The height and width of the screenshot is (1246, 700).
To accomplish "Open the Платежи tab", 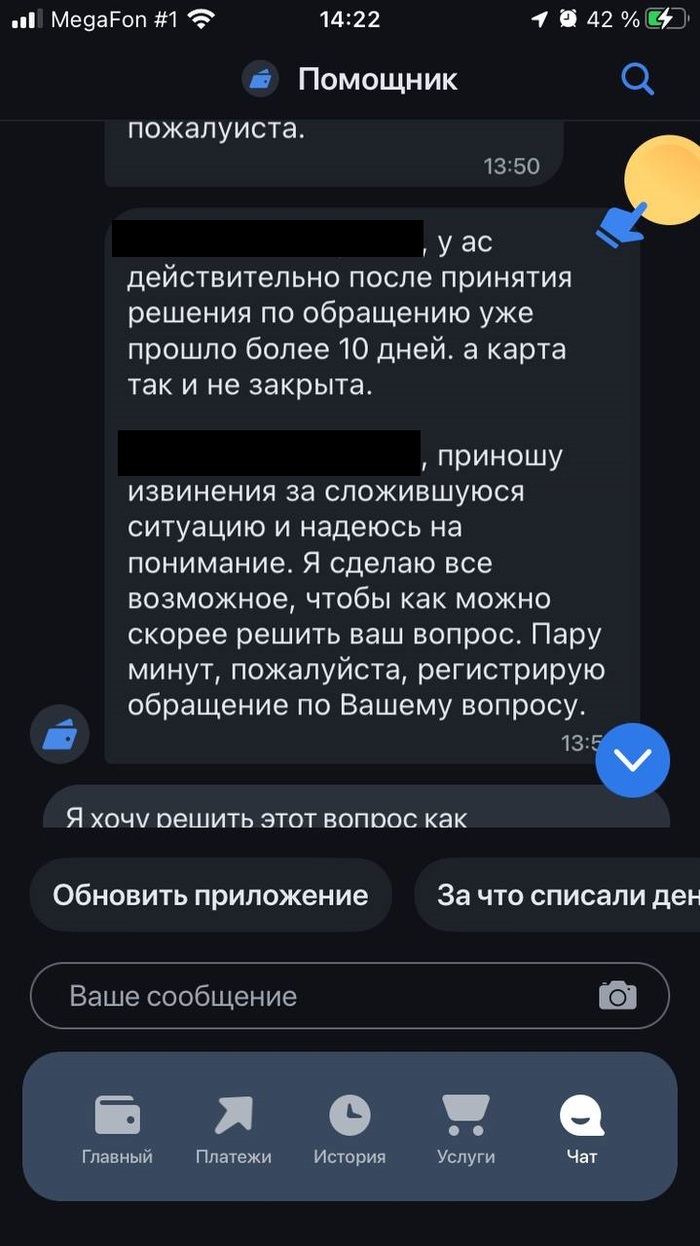I will 233,1130.
